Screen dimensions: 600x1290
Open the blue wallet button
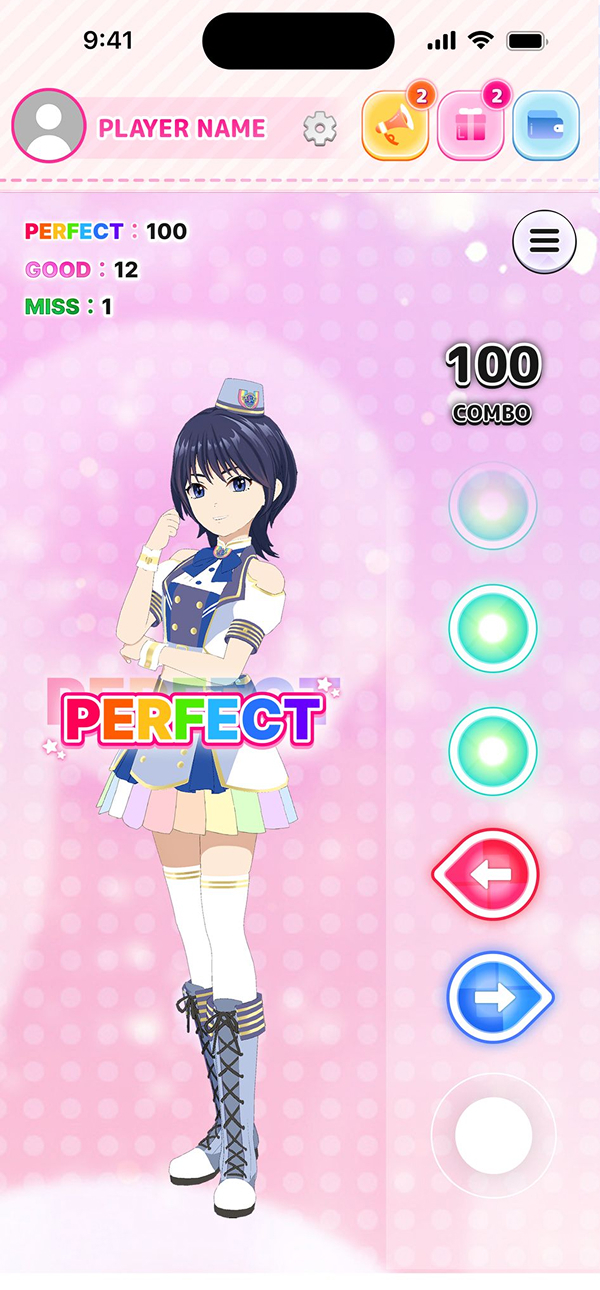coord(546,126)
